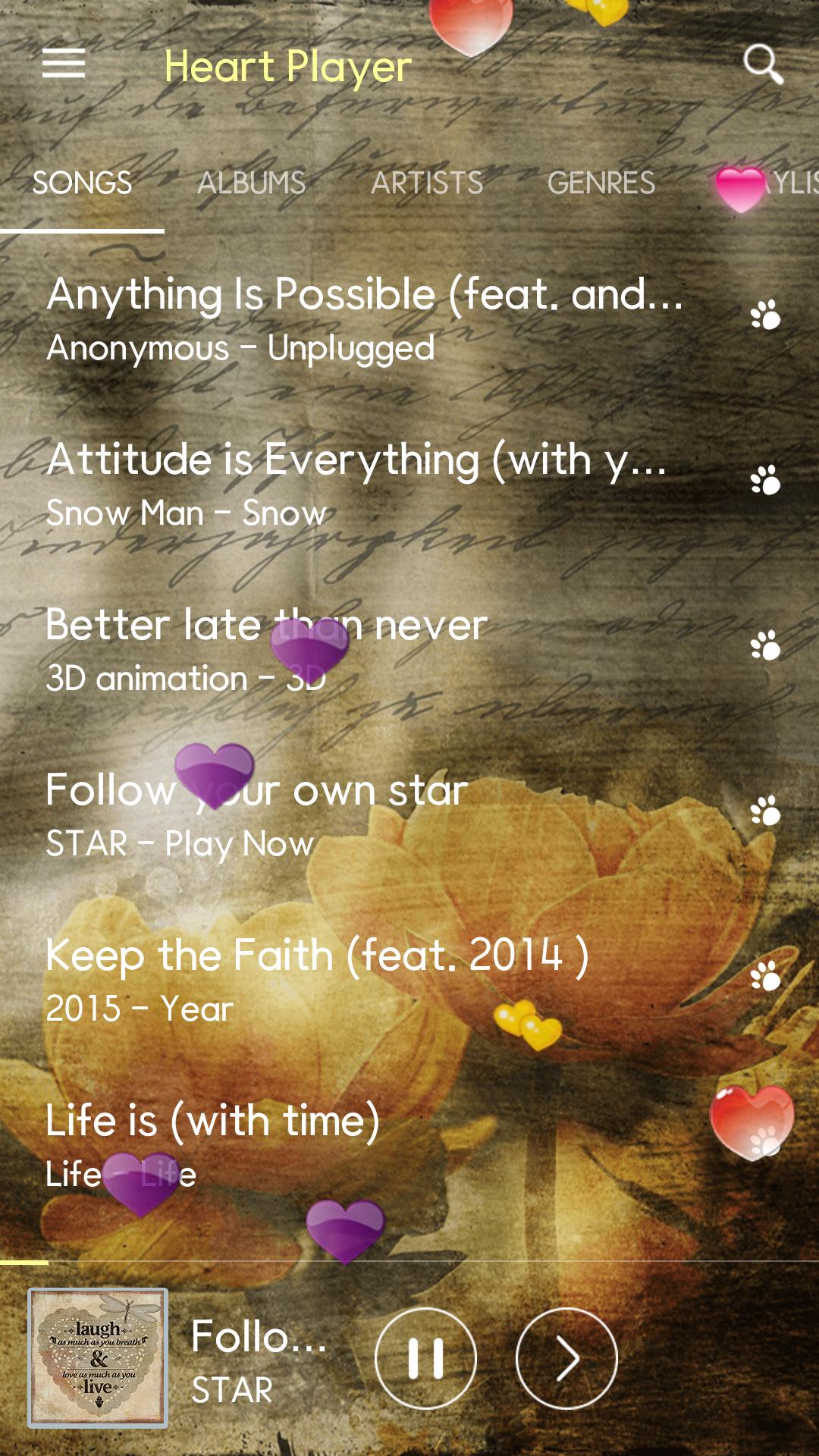Viewport: 819px width, 1456px height.
Task: Open options for Follow your own star
Action: (765, 811)
